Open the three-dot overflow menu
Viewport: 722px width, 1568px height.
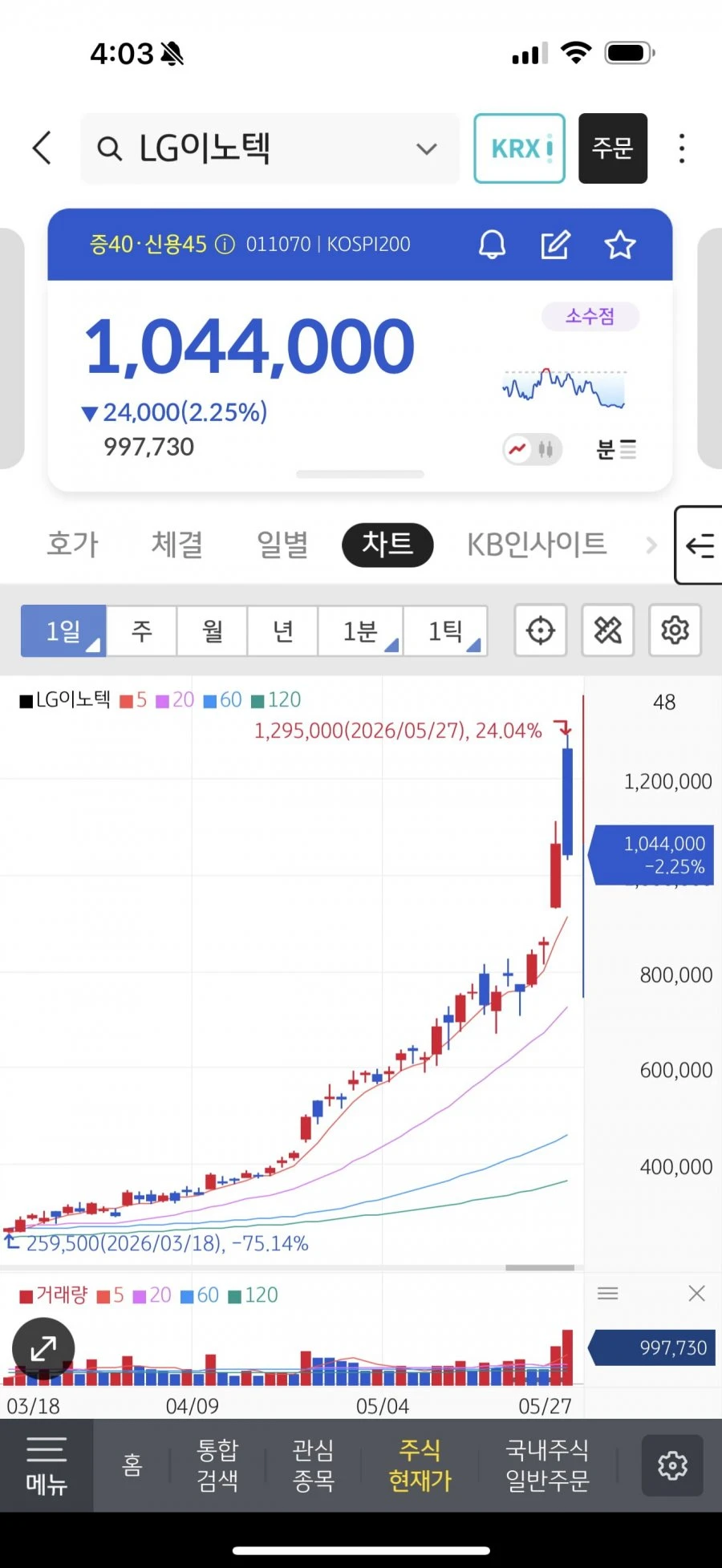tap(682, 148)
